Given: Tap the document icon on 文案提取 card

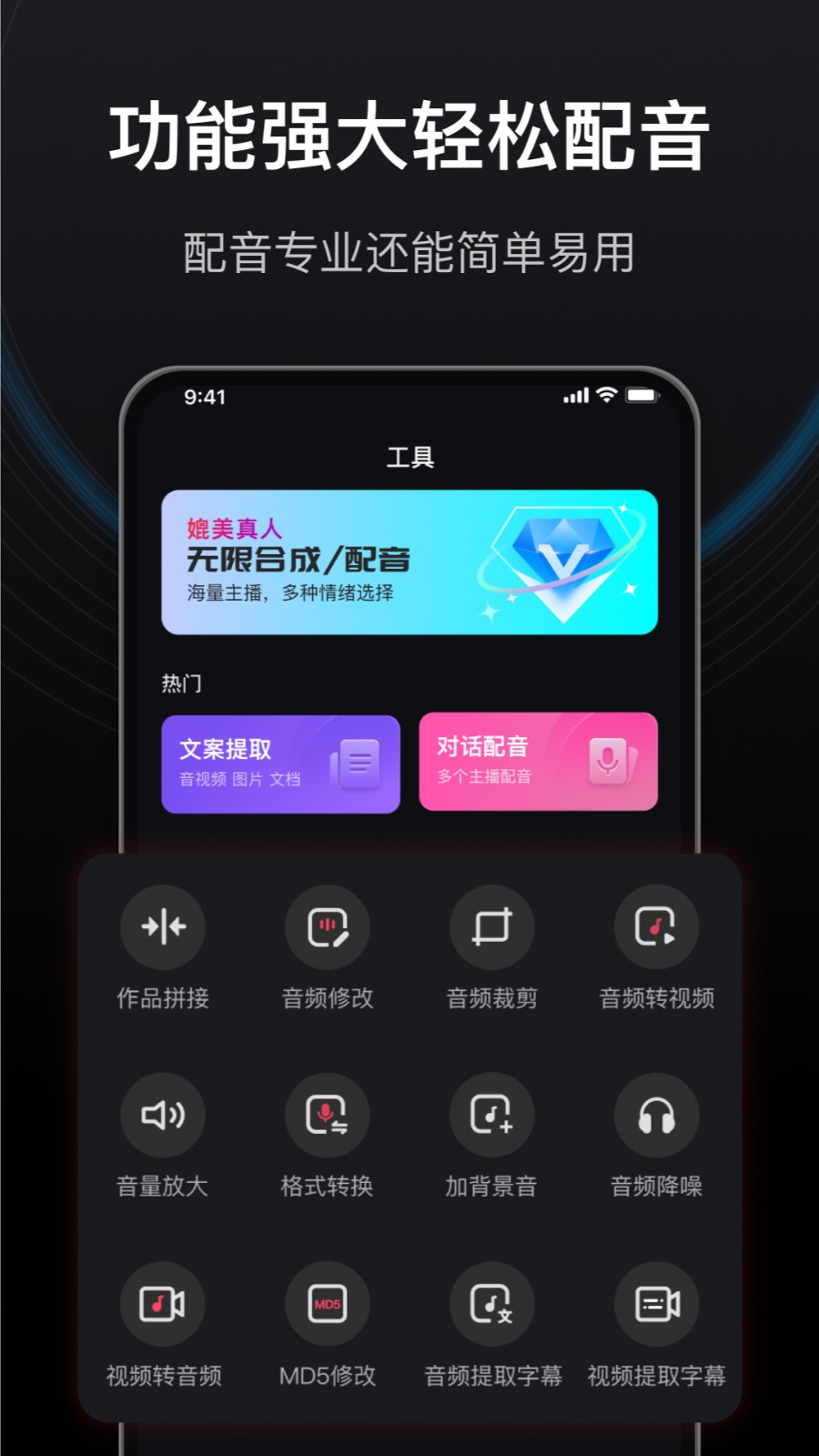Looking at the screenshot, I should tap(359, 765).
